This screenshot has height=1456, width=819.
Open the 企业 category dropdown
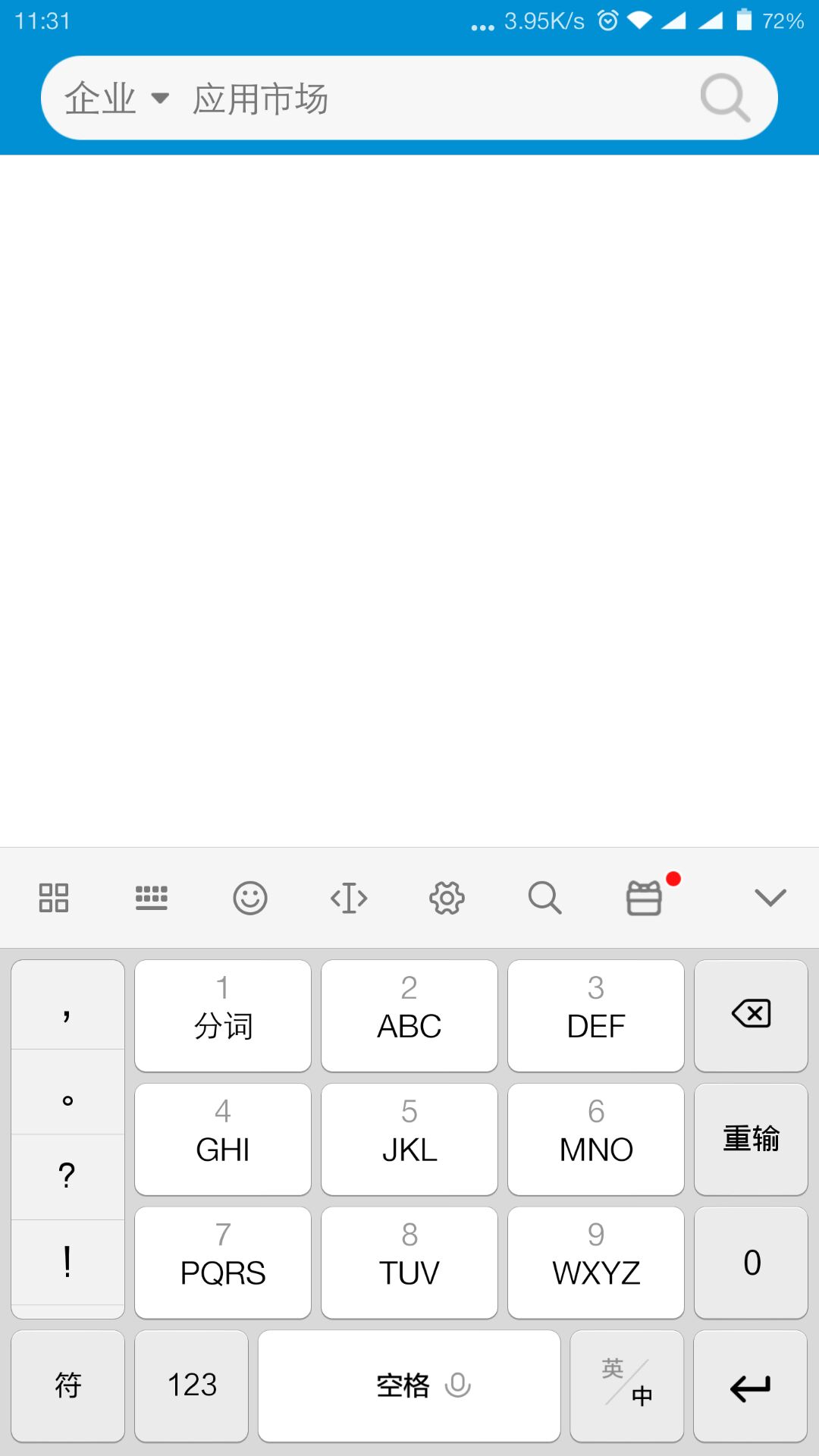[117, 99]
